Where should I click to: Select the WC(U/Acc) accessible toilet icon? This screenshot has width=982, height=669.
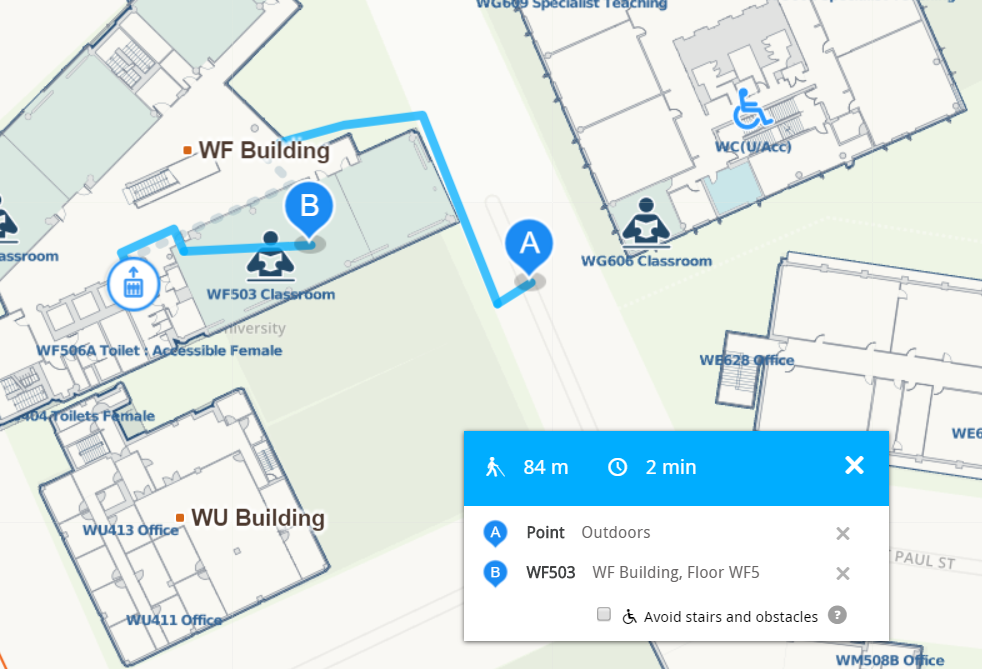752,109
